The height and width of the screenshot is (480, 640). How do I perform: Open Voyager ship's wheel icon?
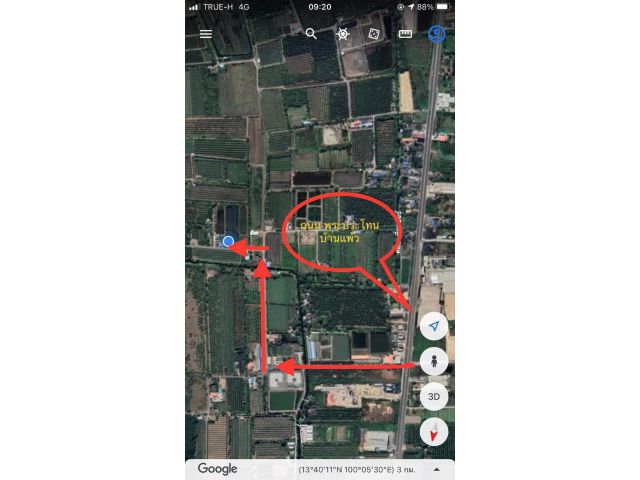343,33
